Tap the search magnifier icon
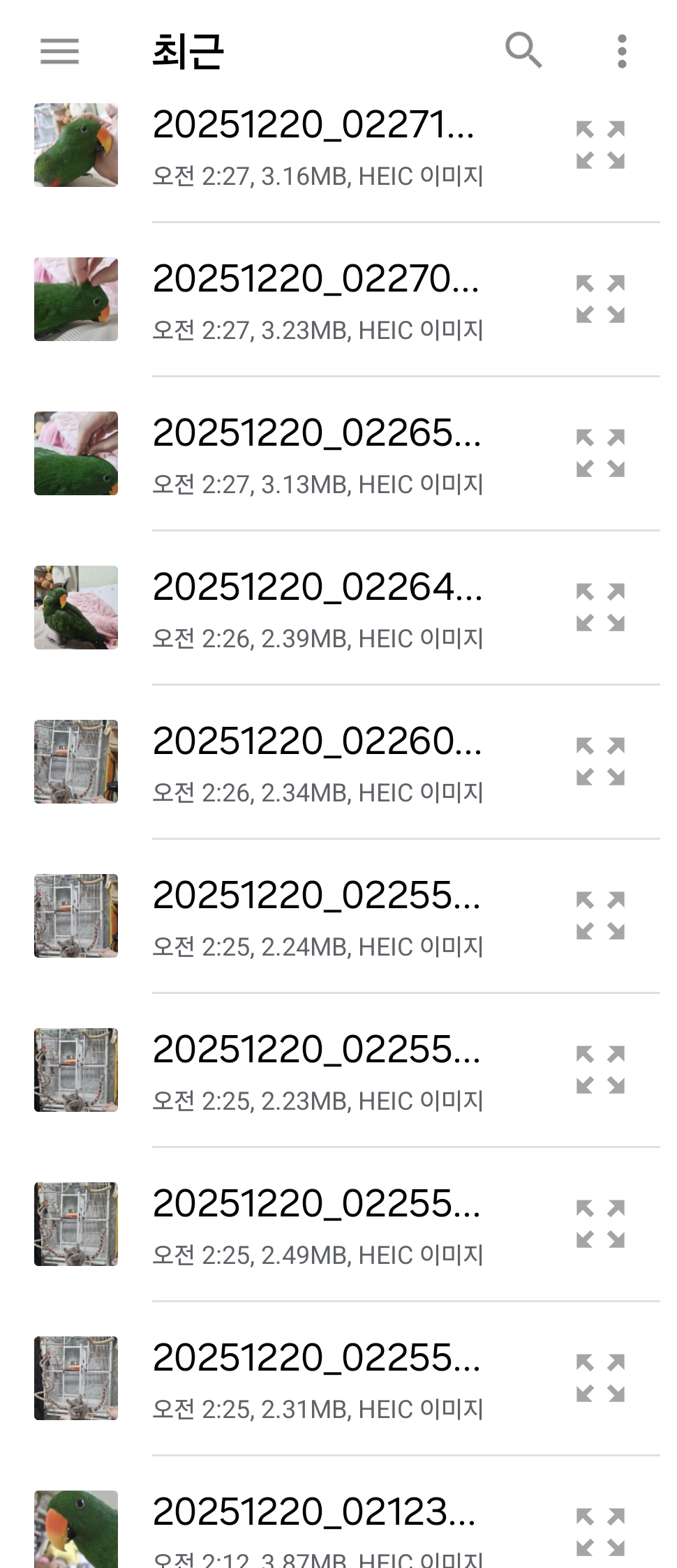 pyautogui.click(x=523, y=50)
